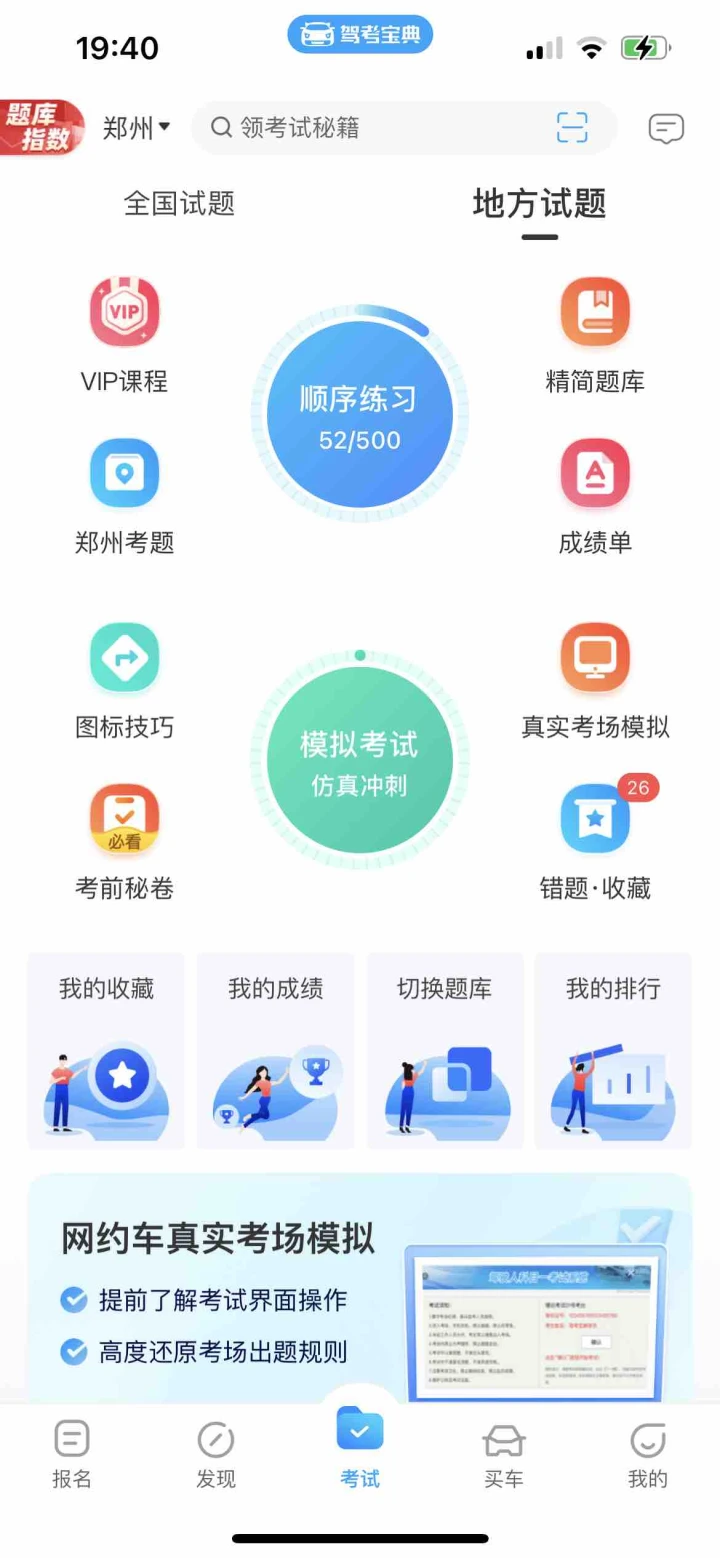The width and height of the screenshot is (720, 1558).
Task: Open the 我的收藏 card
Action: (106, 1050)
